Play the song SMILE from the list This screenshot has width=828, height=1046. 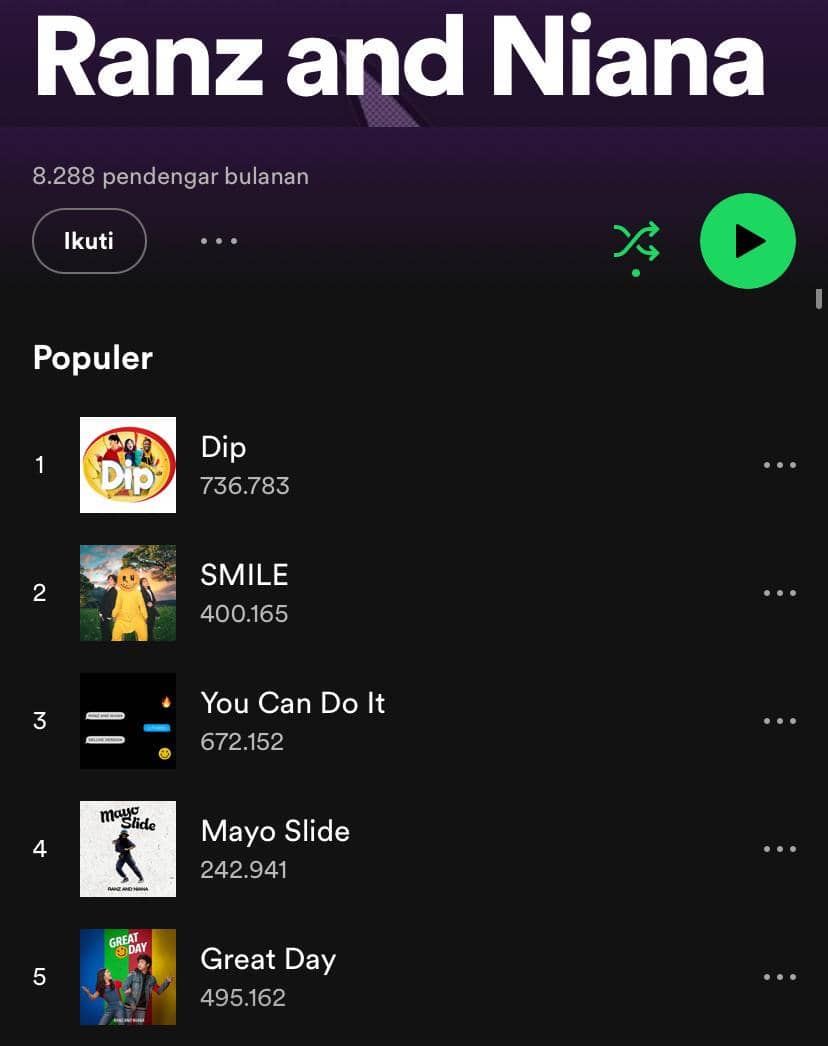244,575
